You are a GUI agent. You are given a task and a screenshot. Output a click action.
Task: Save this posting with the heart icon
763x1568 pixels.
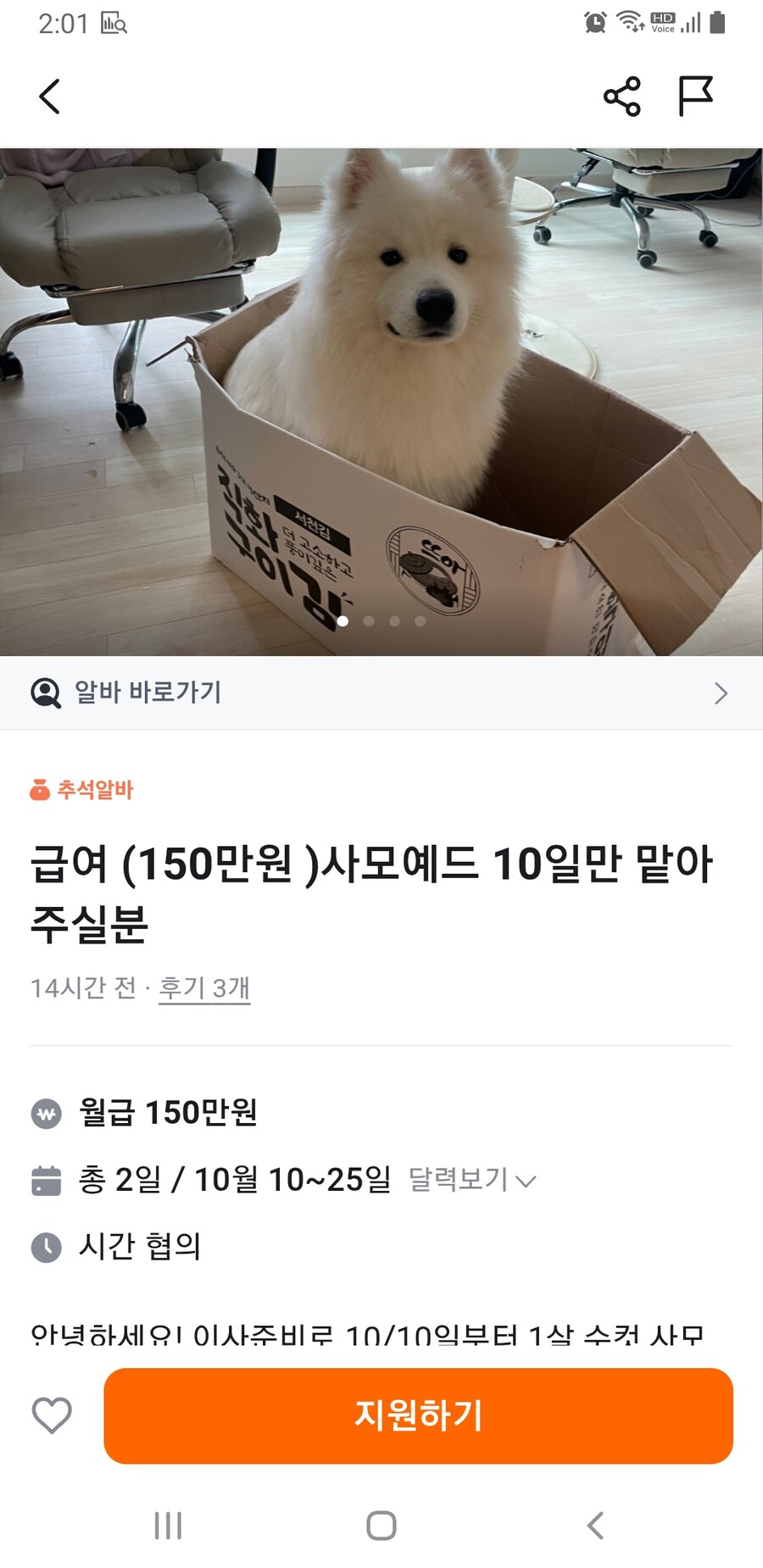(52, 1415)
